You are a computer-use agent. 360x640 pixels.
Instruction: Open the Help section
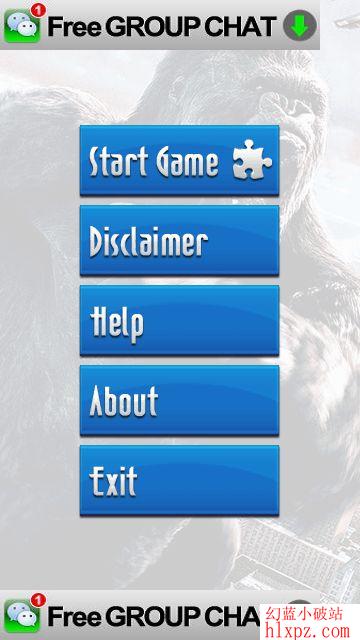click(x=180, y=320)
